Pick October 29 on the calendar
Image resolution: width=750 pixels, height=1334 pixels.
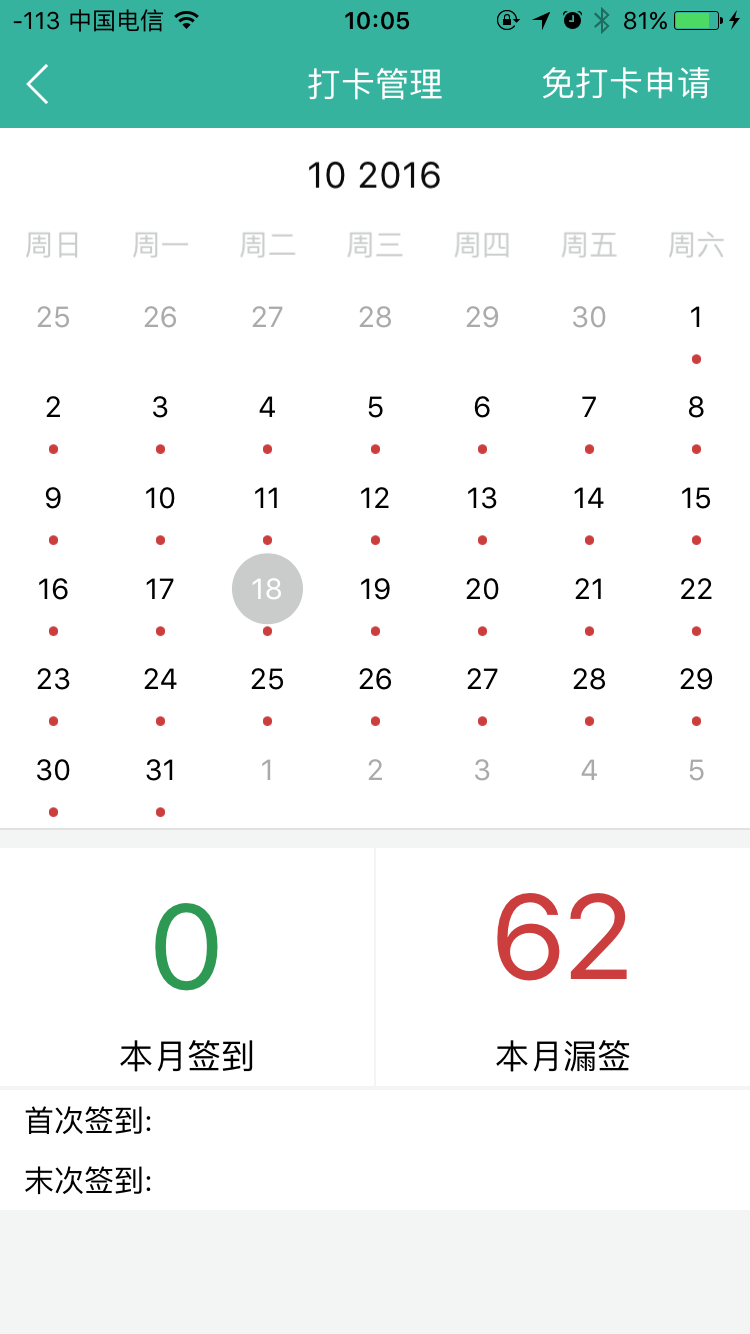(696, 680)
